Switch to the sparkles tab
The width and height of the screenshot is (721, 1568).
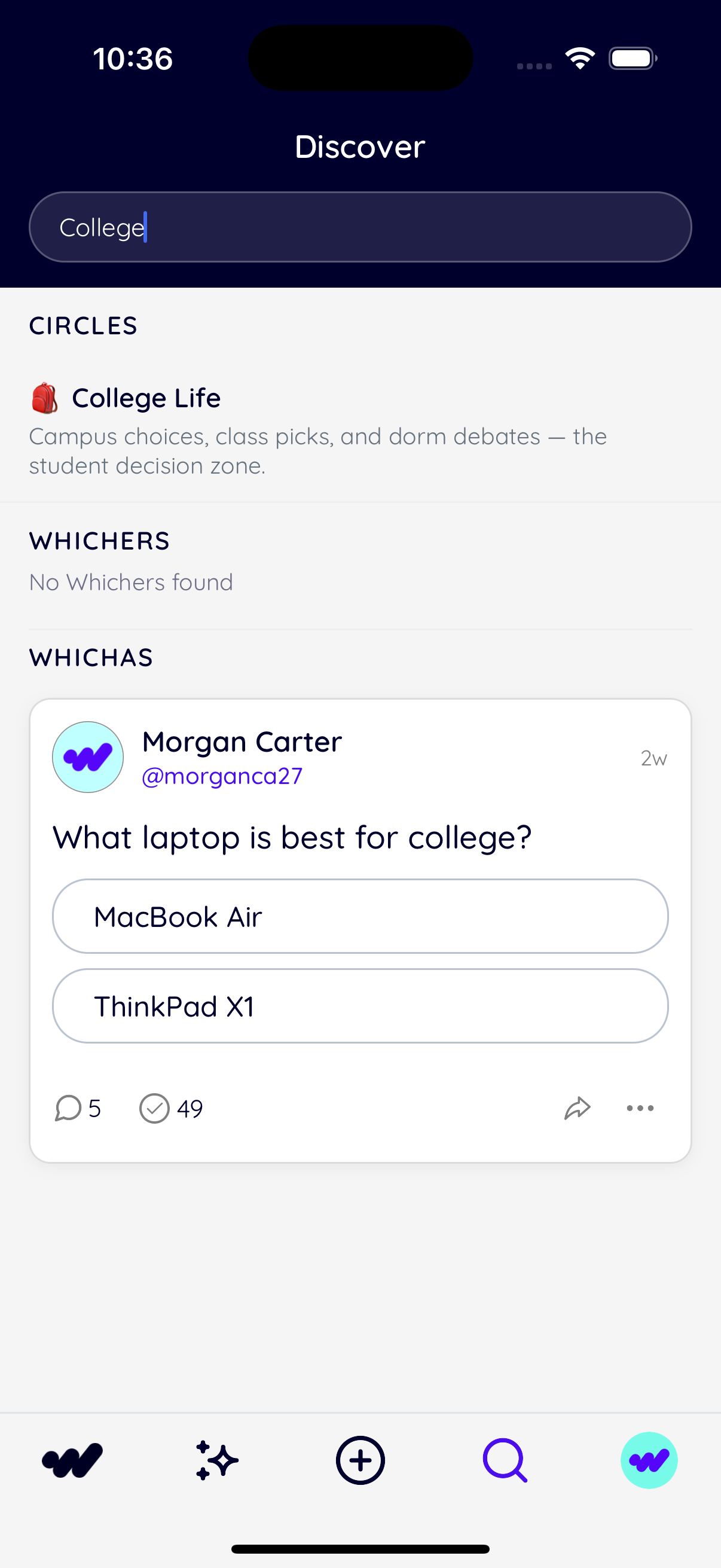click(216, 1460)
